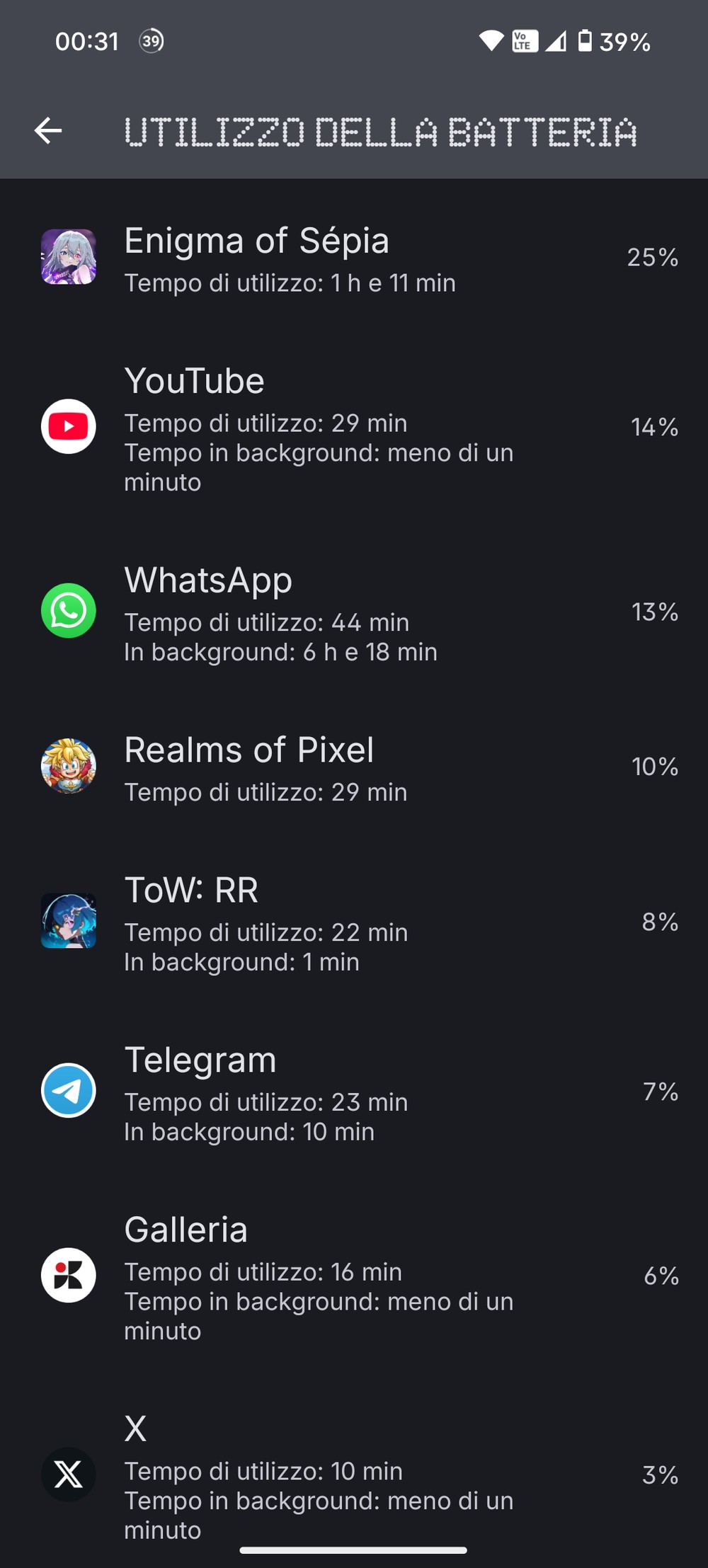This screenshot has width=708, height=1568.
Task: Go back from battery usage screen
Action: coord(48,131)
